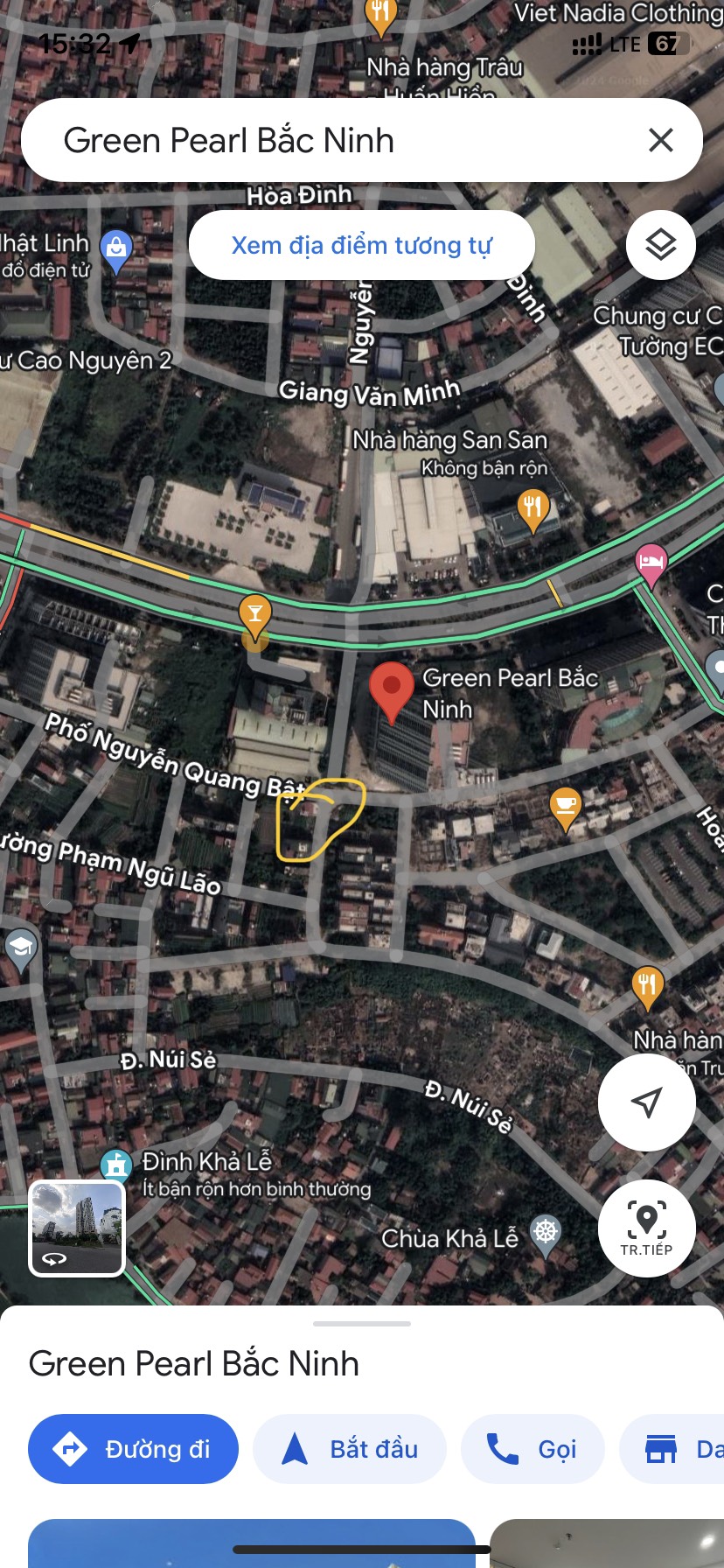Image resolution: width=724 pixels, height=1568 pixels.
Task: Get directions with Đường đi
Action: click(133, 1449)
